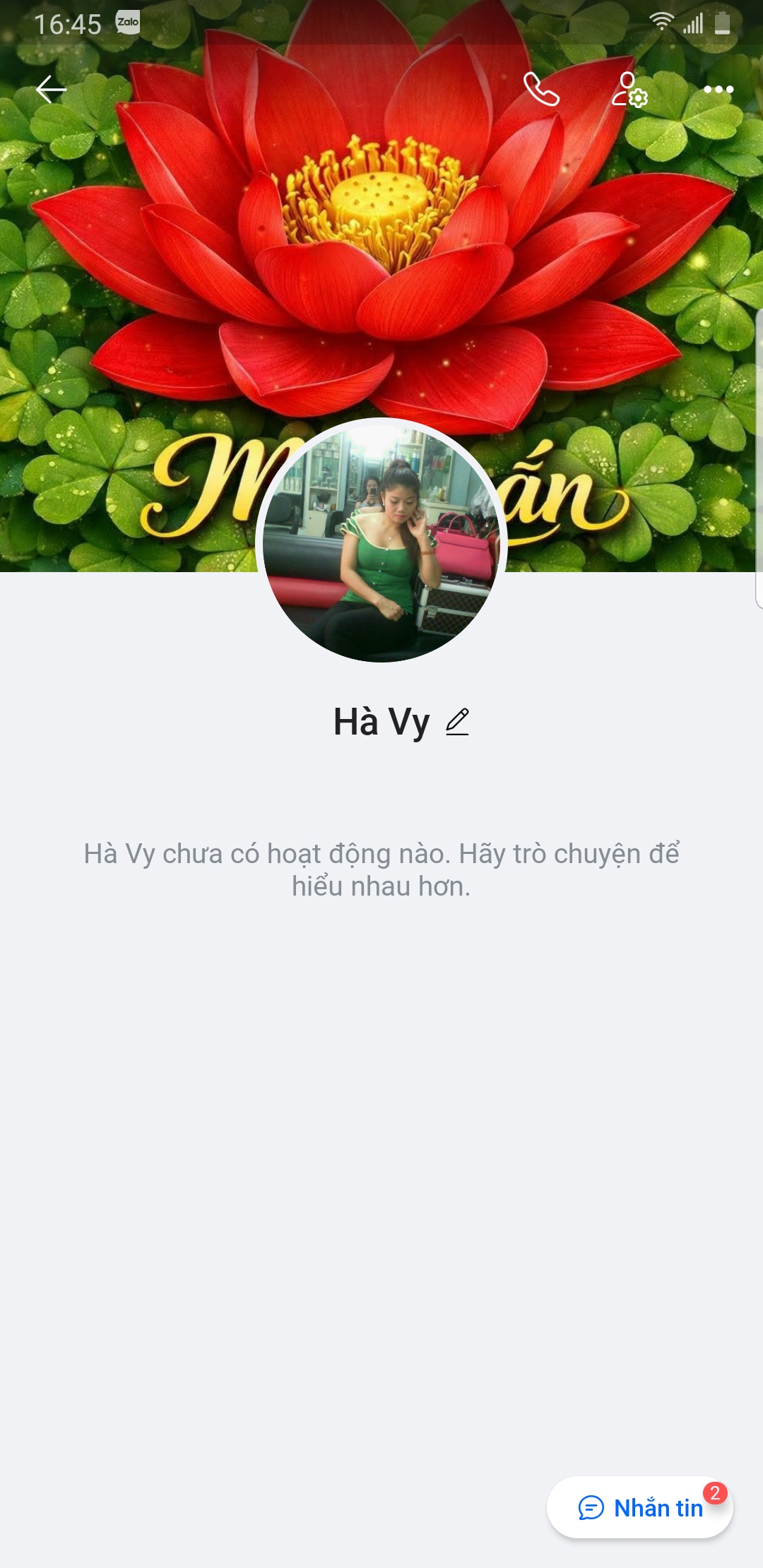Start a voice call with Hà Vy
Viewport: 763px width, 1568px height.
pyautogui.click(x=541, y=90)
